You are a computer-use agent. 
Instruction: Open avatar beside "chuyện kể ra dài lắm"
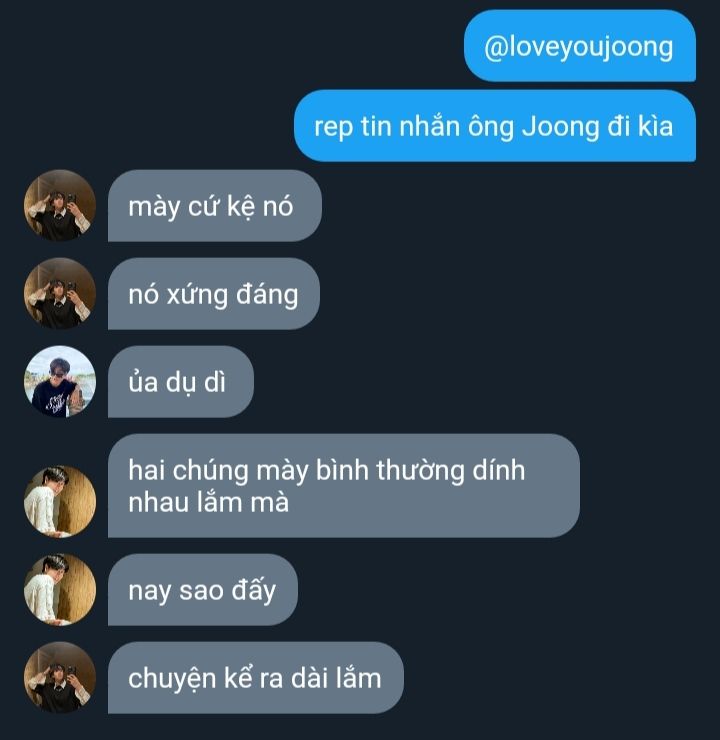60,678
